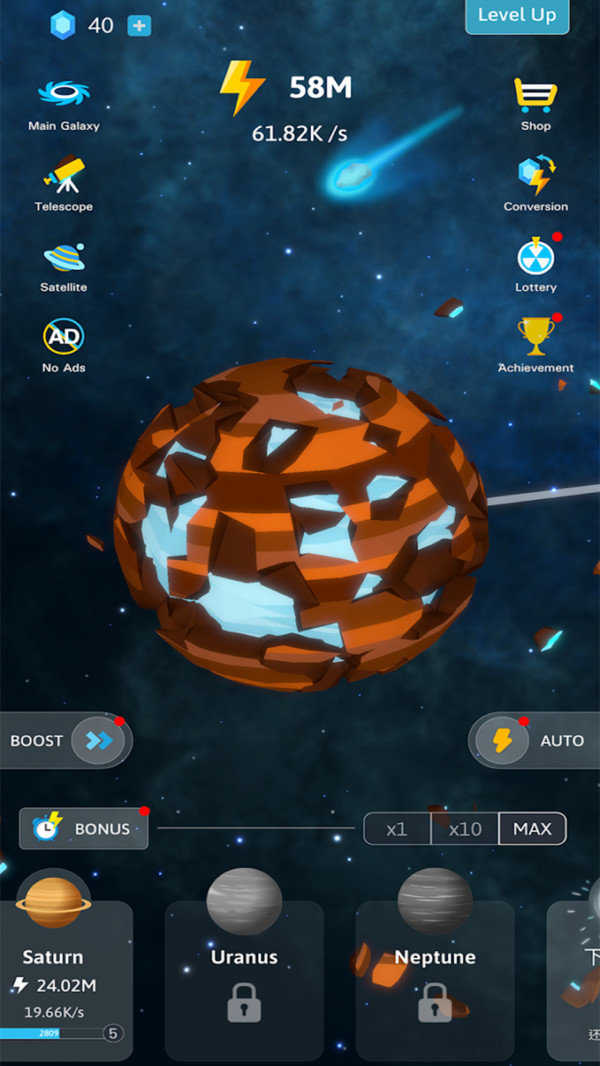Tap the Level Up button

click(x=517, y=15)
